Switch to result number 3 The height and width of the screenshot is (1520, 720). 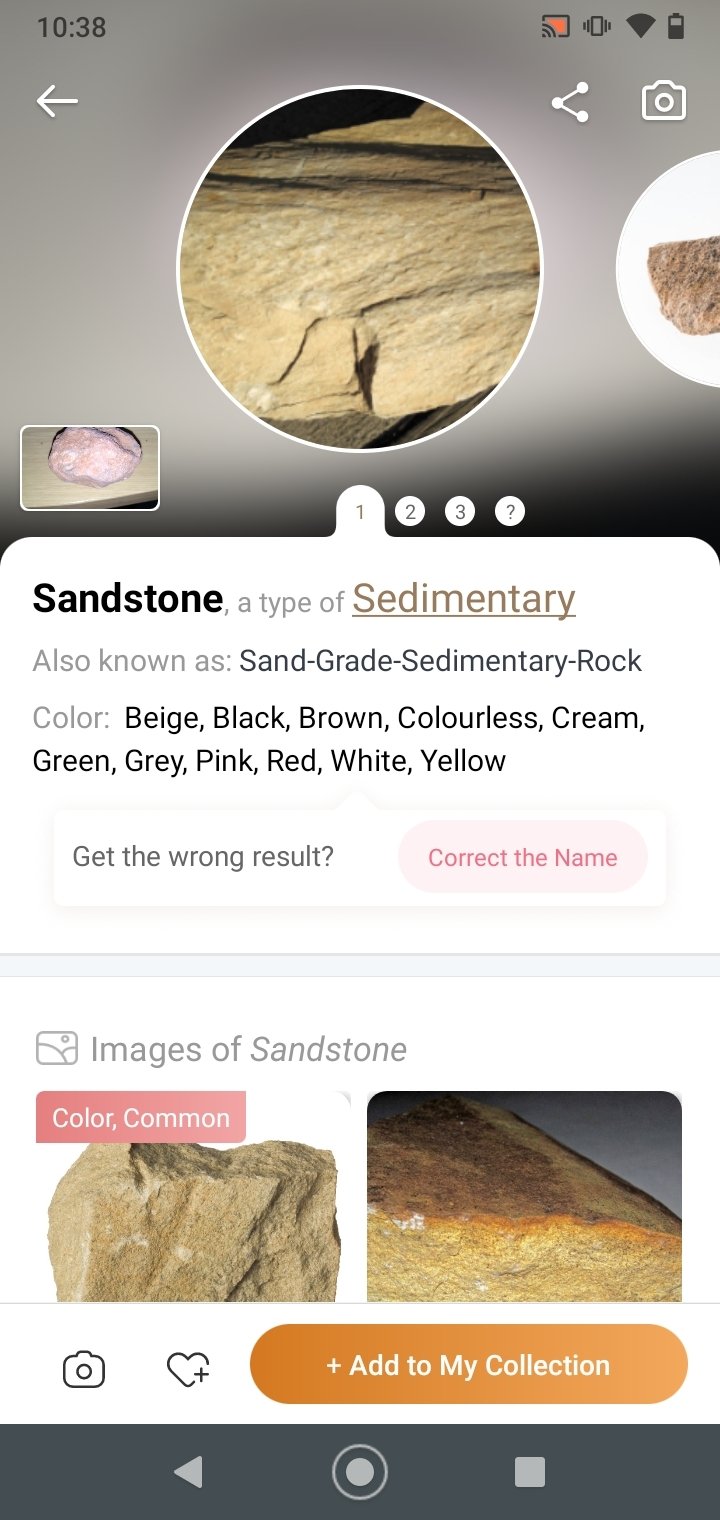tap(460, 512)
